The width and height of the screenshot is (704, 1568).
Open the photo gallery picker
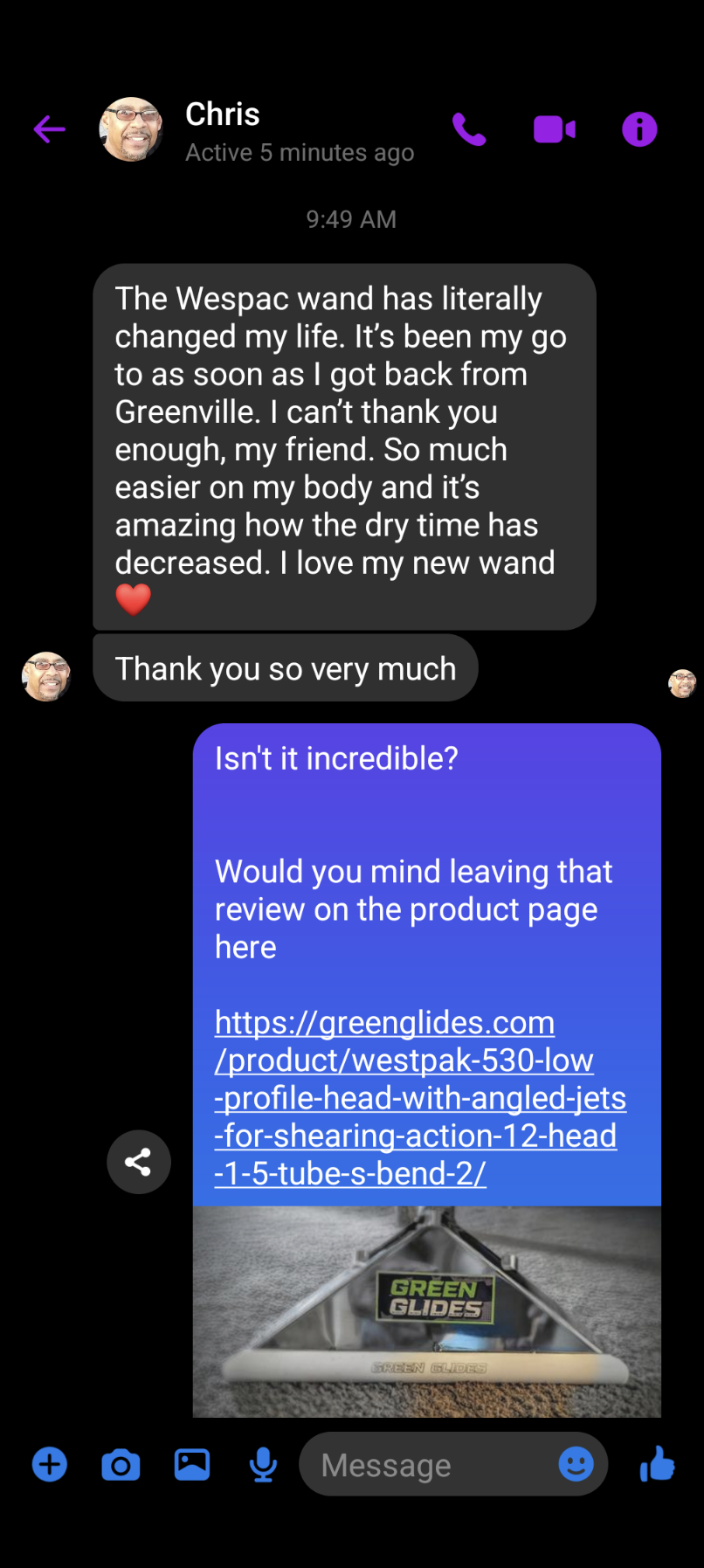(192, 1464)
